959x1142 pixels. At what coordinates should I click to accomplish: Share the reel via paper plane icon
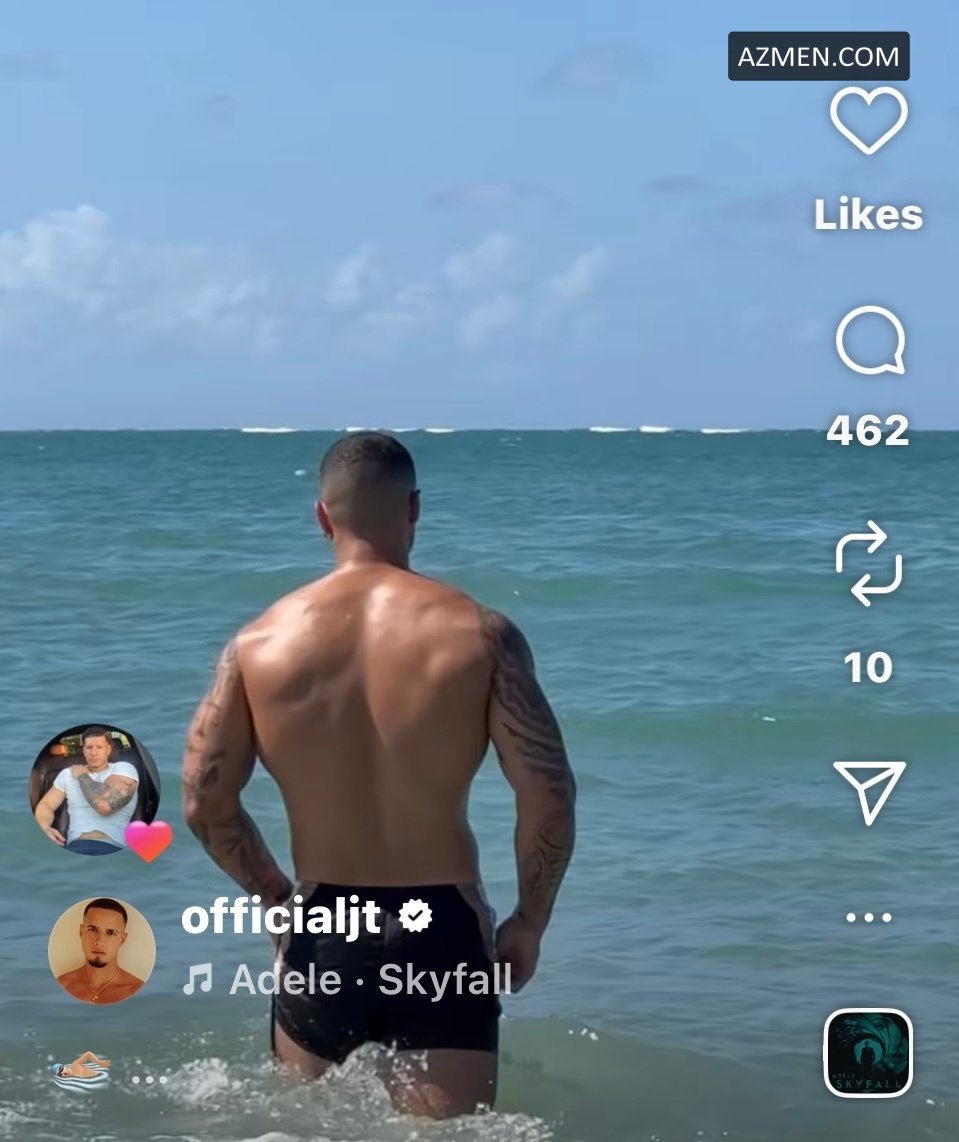point(869,791)
